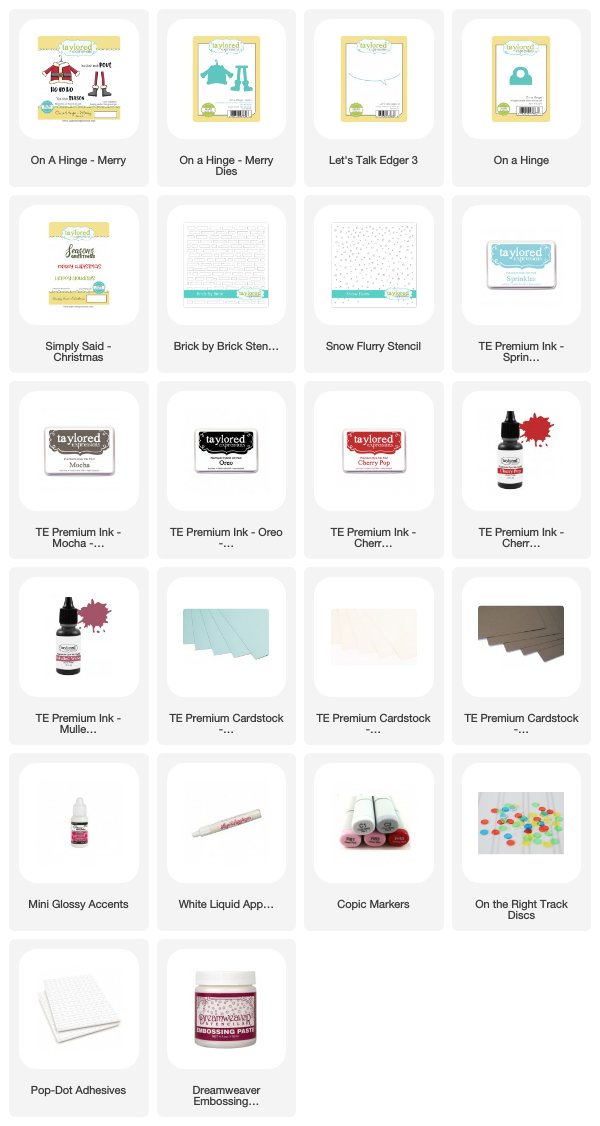Open the Brick by Brick Stencil item
Screen dimensions: 600x1126
[x=226, y=284]
